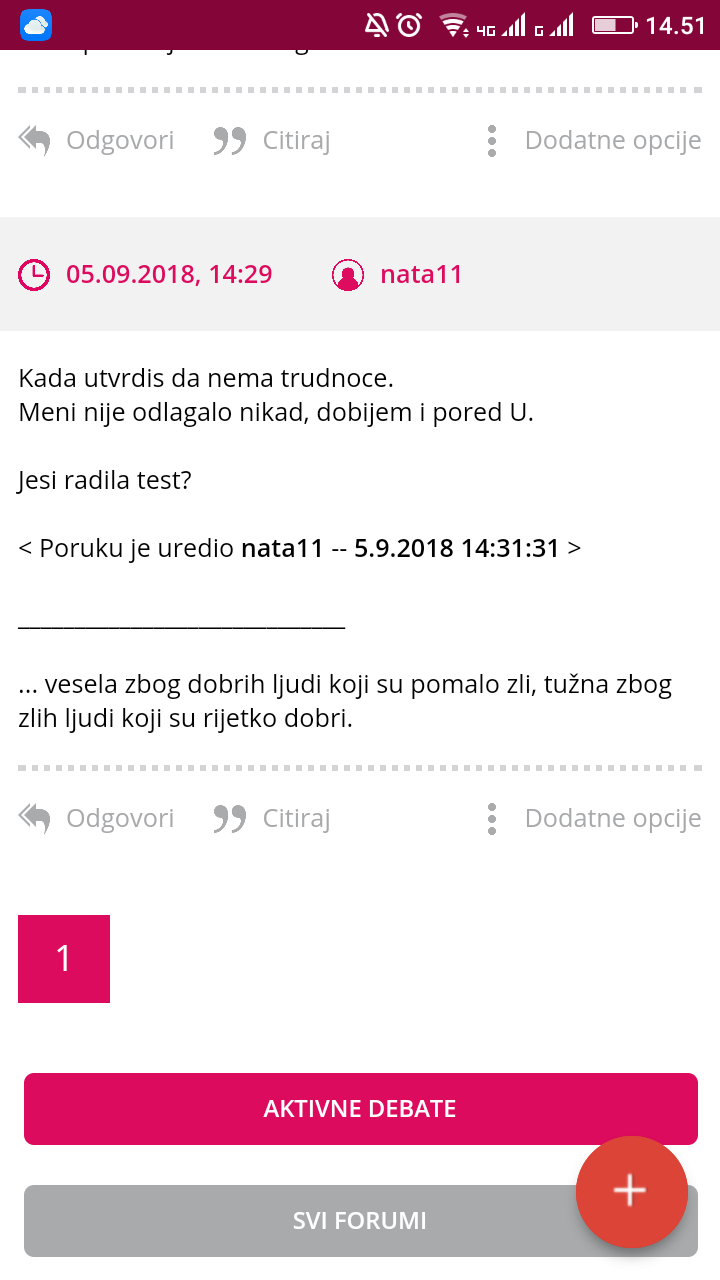Open nata11's user profile
Viewport: 720px width, 1280px height.
tap(397, 274)
